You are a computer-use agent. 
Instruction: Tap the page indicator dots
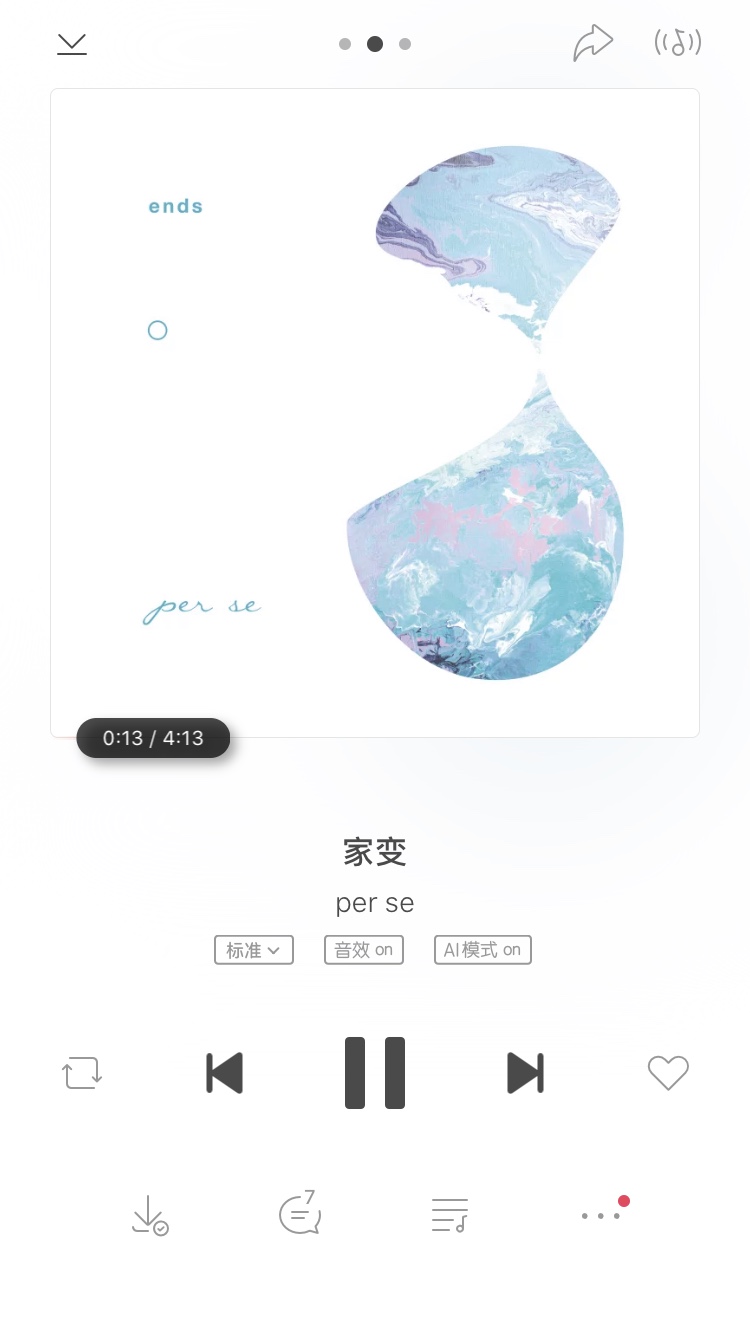(375, 44)
